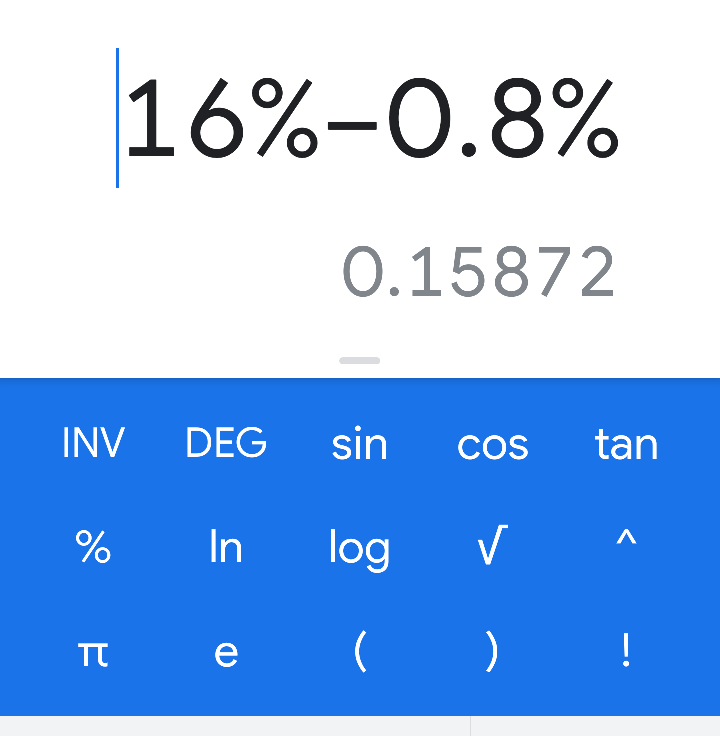Add a closing parenthesis
This screenshot has width=720, height=736.
tap(492, 652)
